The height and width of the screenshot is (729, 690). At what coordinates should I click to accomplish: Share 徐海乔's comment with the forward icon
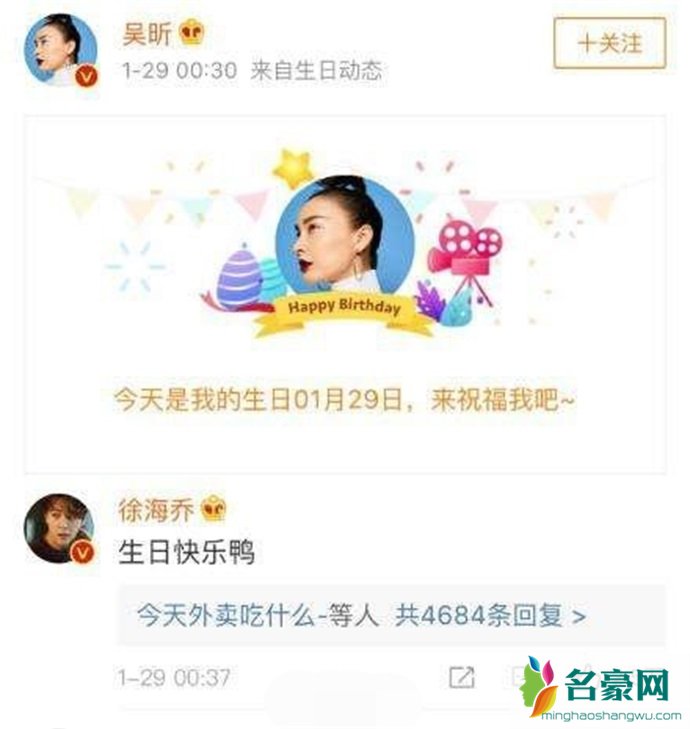coord(461,677)
